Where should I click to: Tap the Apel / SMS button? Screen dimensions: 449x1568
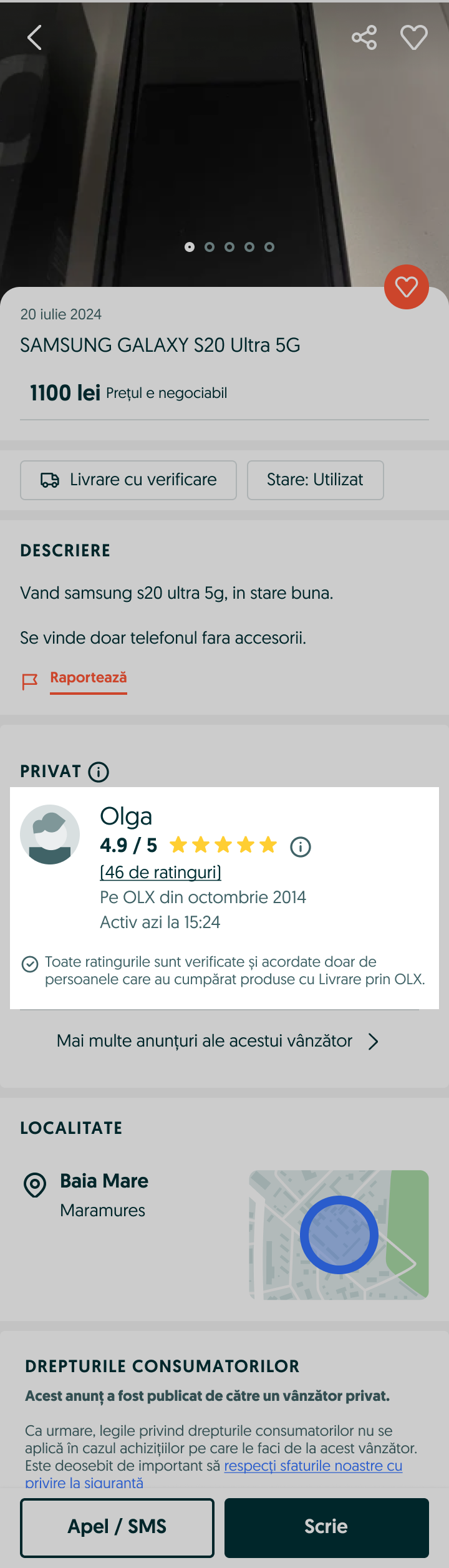click(117, 1527)
